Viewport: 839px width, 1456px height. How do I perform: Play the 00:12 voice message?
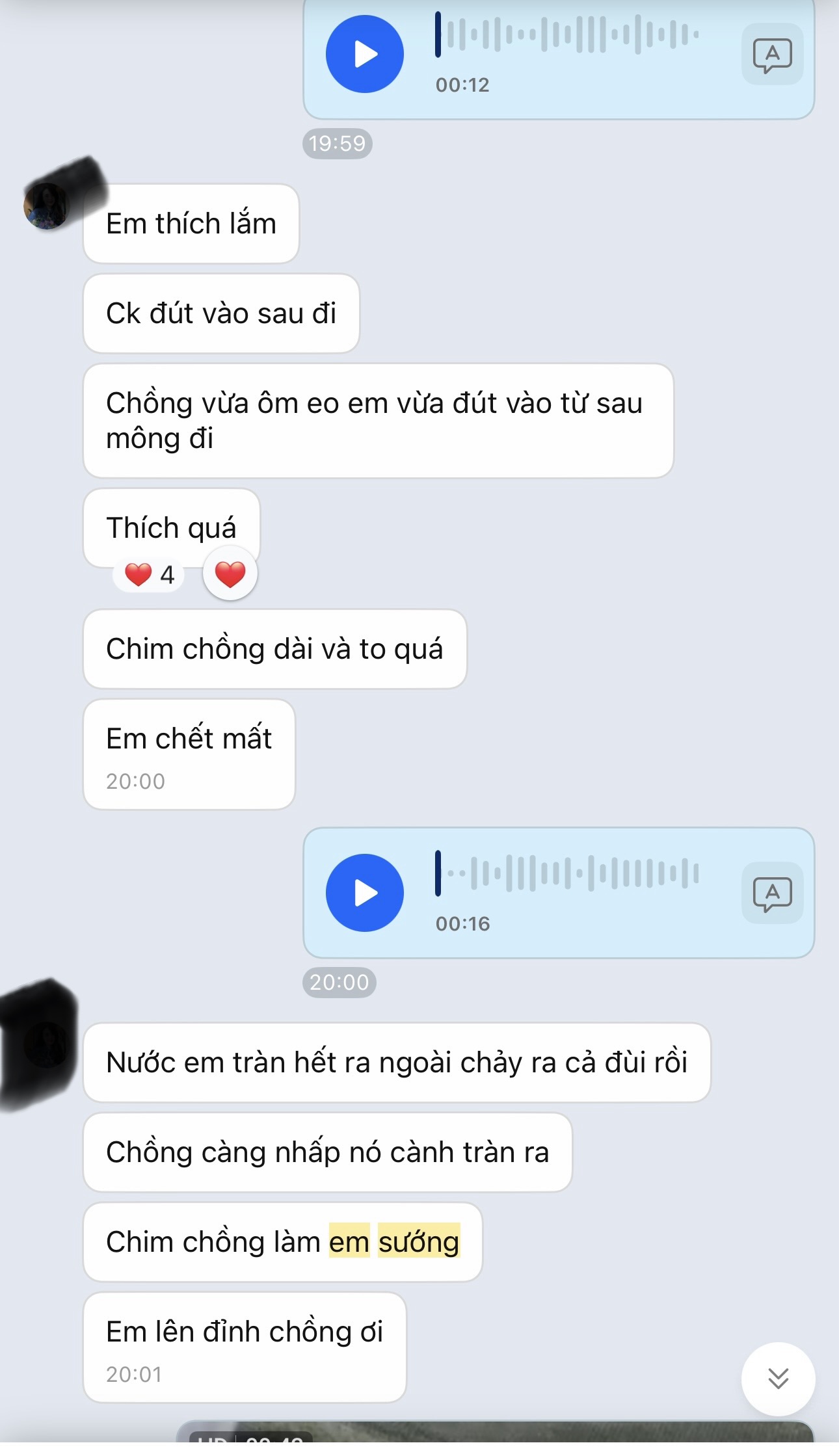tap(364, 54)
